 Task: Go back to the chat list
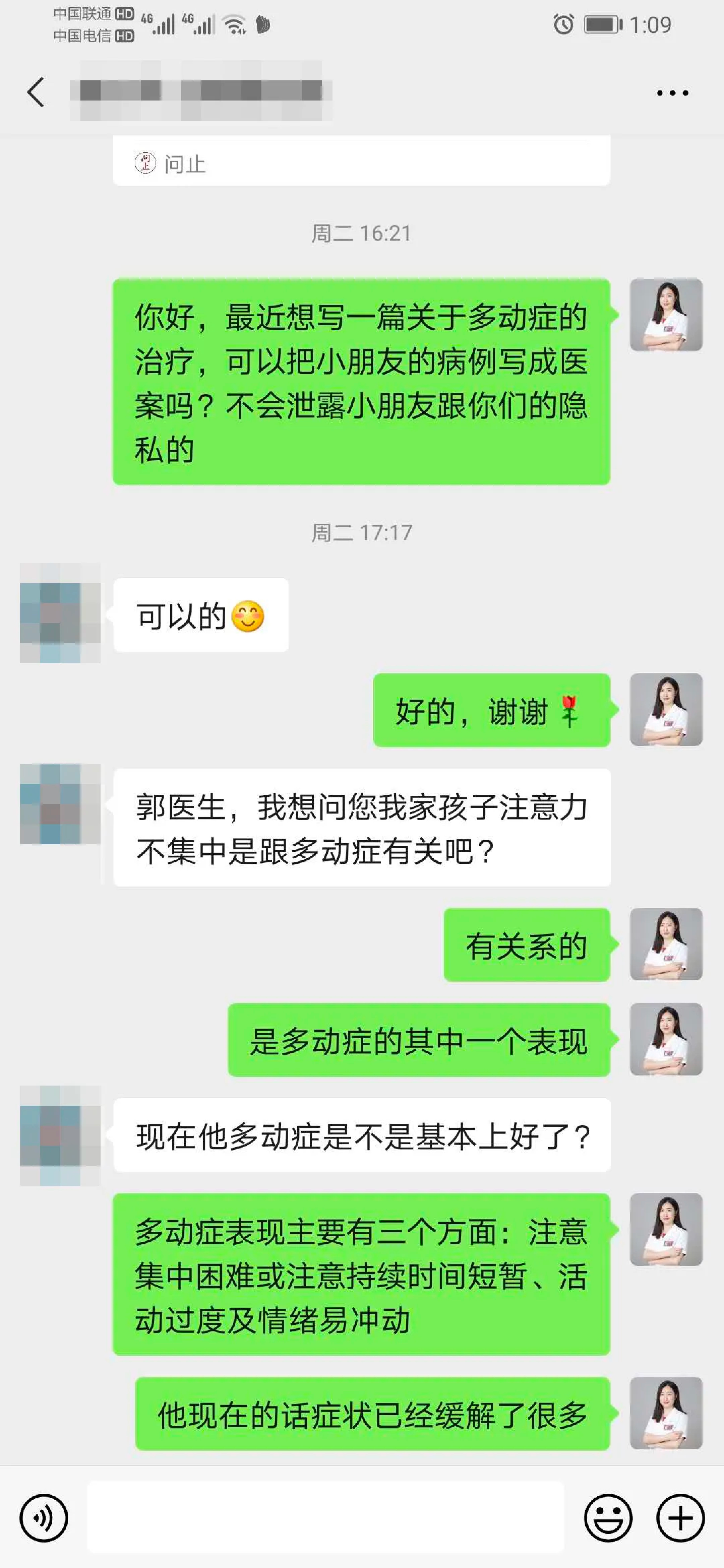(x=35, y=92)
